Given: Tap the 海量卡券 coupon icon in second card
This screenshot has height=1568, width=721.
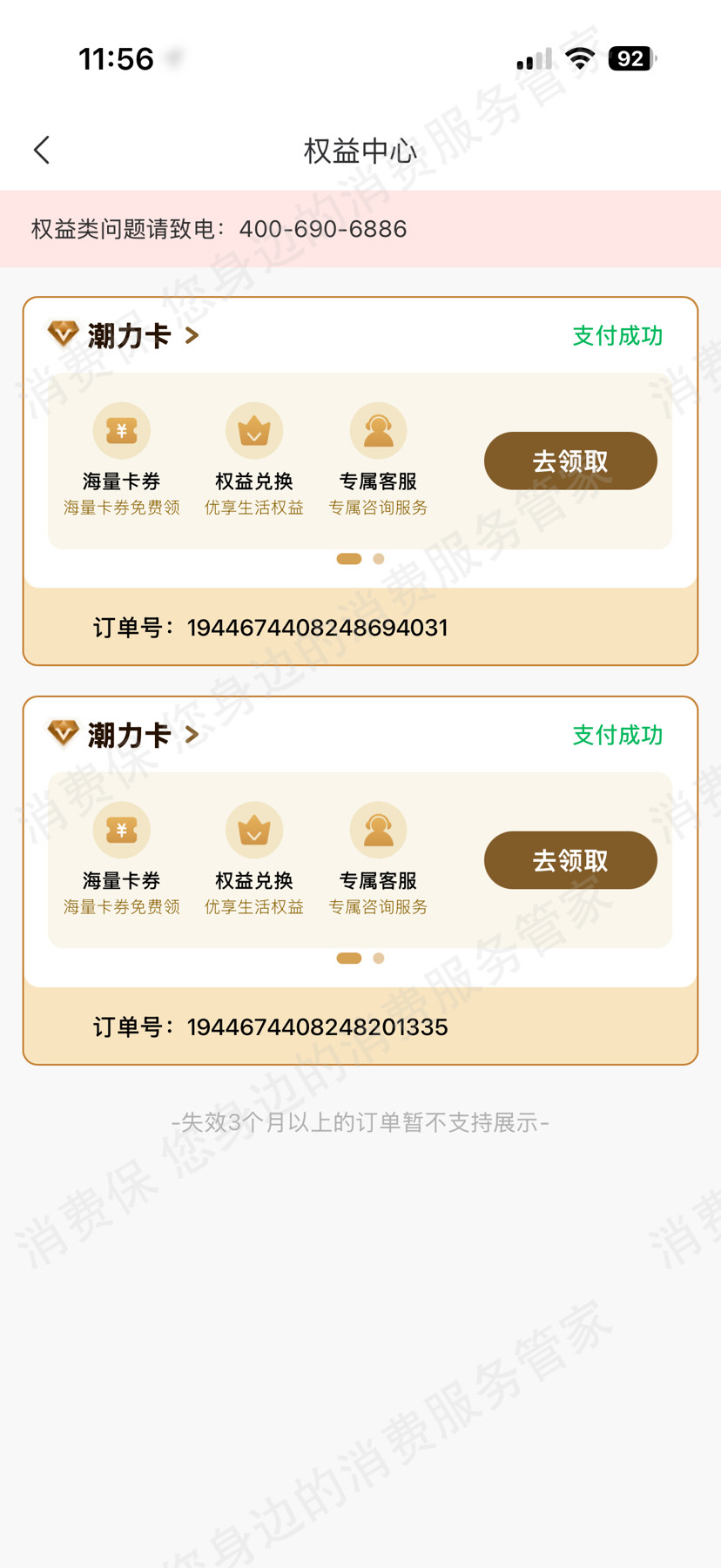Looking at the screenshot, I should 121,830.
